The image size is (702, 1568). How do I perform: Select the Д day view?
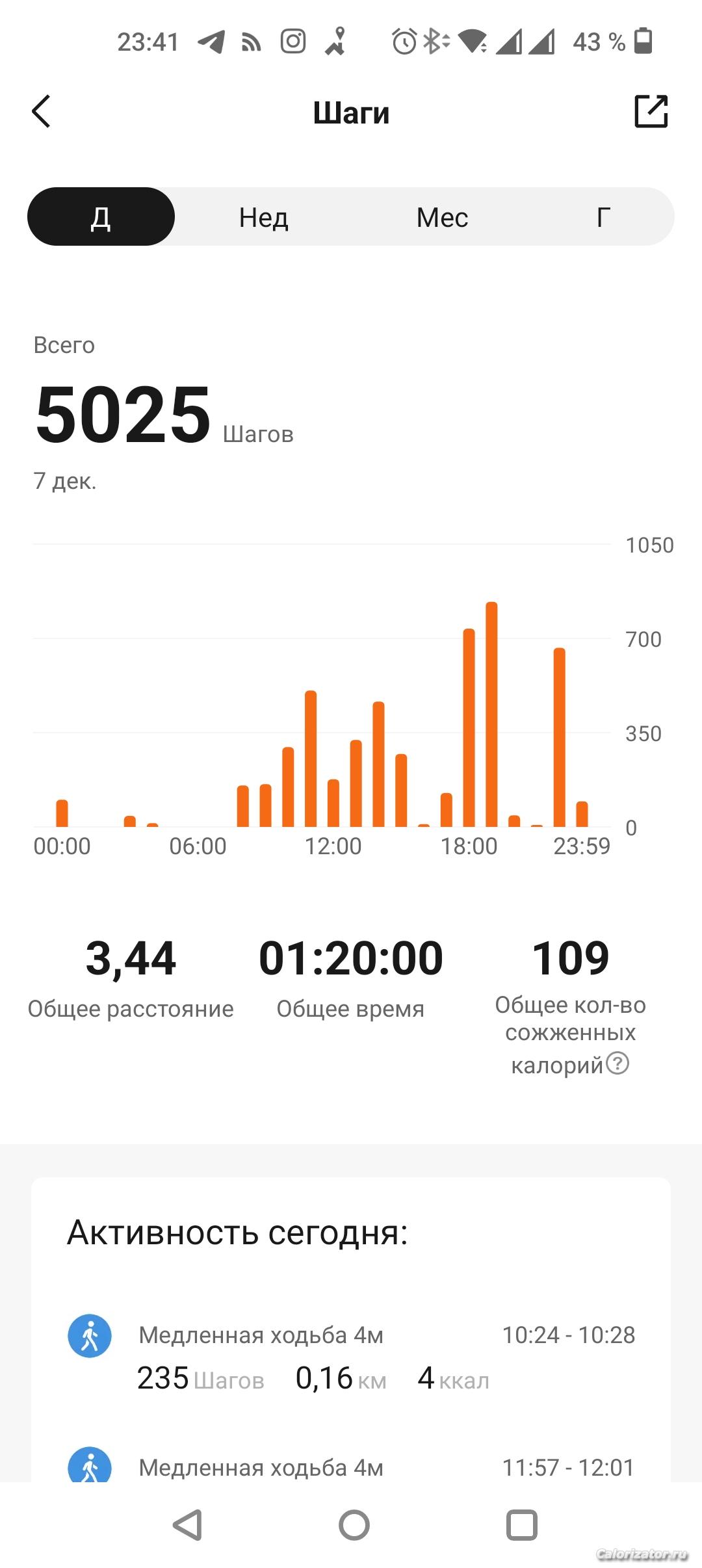(x=101, y=217)
